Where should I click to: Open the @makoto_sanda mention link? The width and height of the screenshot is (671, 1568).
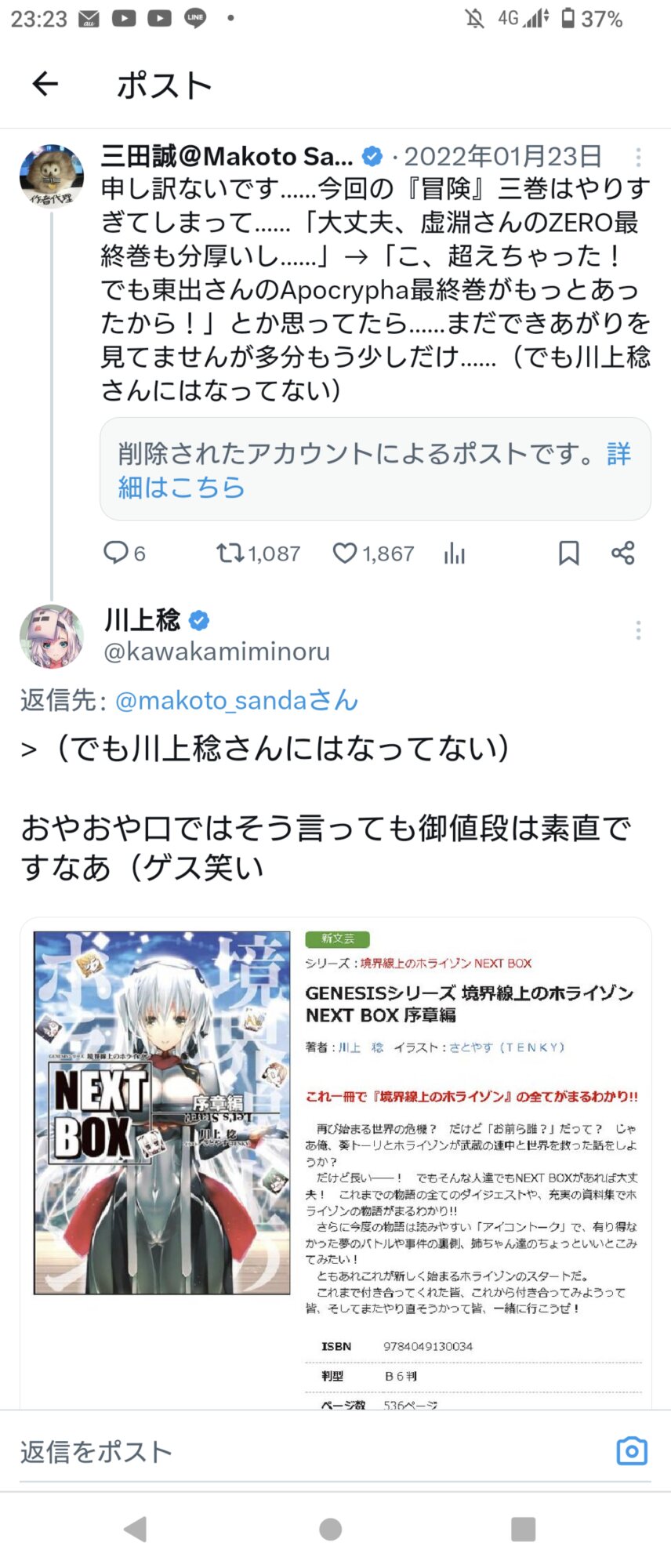click(236, 700)
